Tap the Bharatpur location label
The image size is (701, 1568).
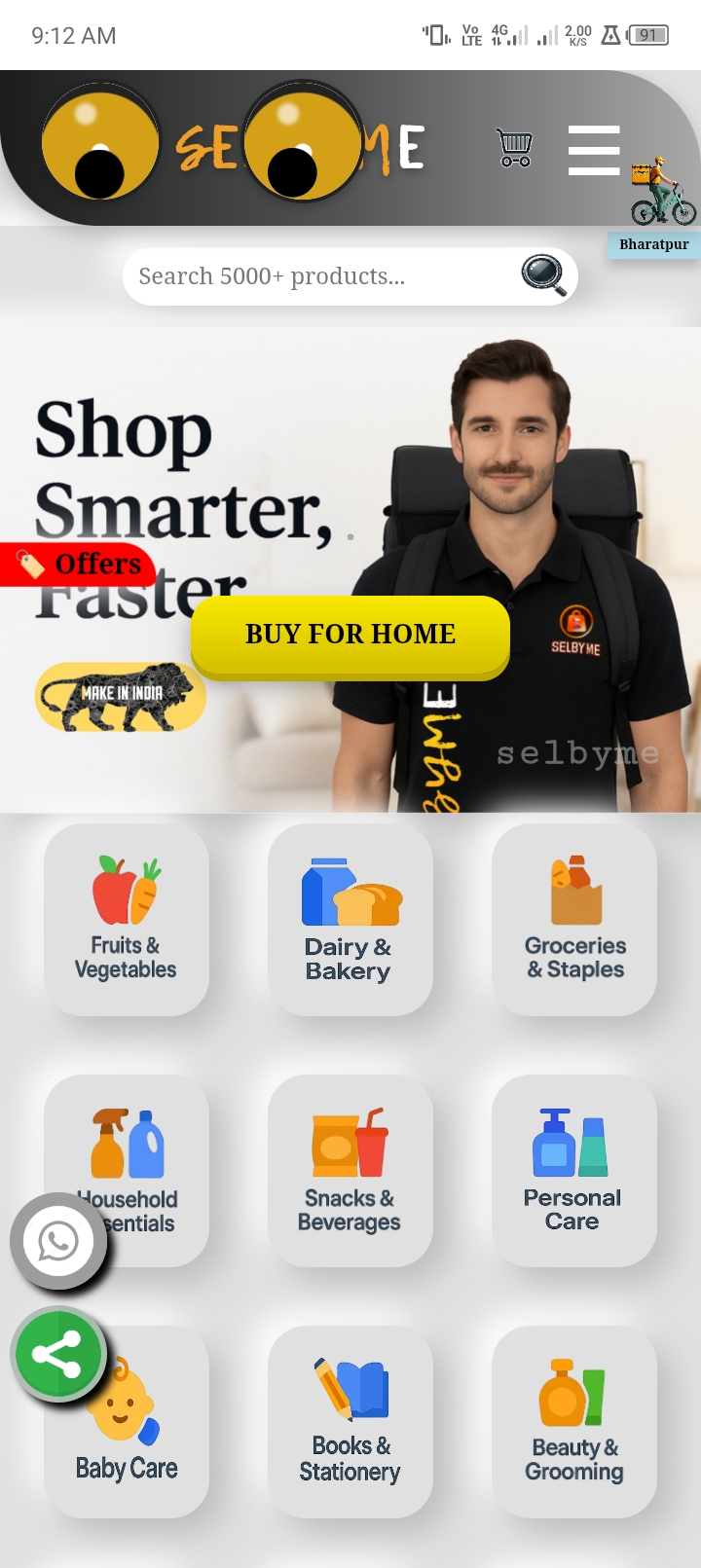[x=653, y=244]
